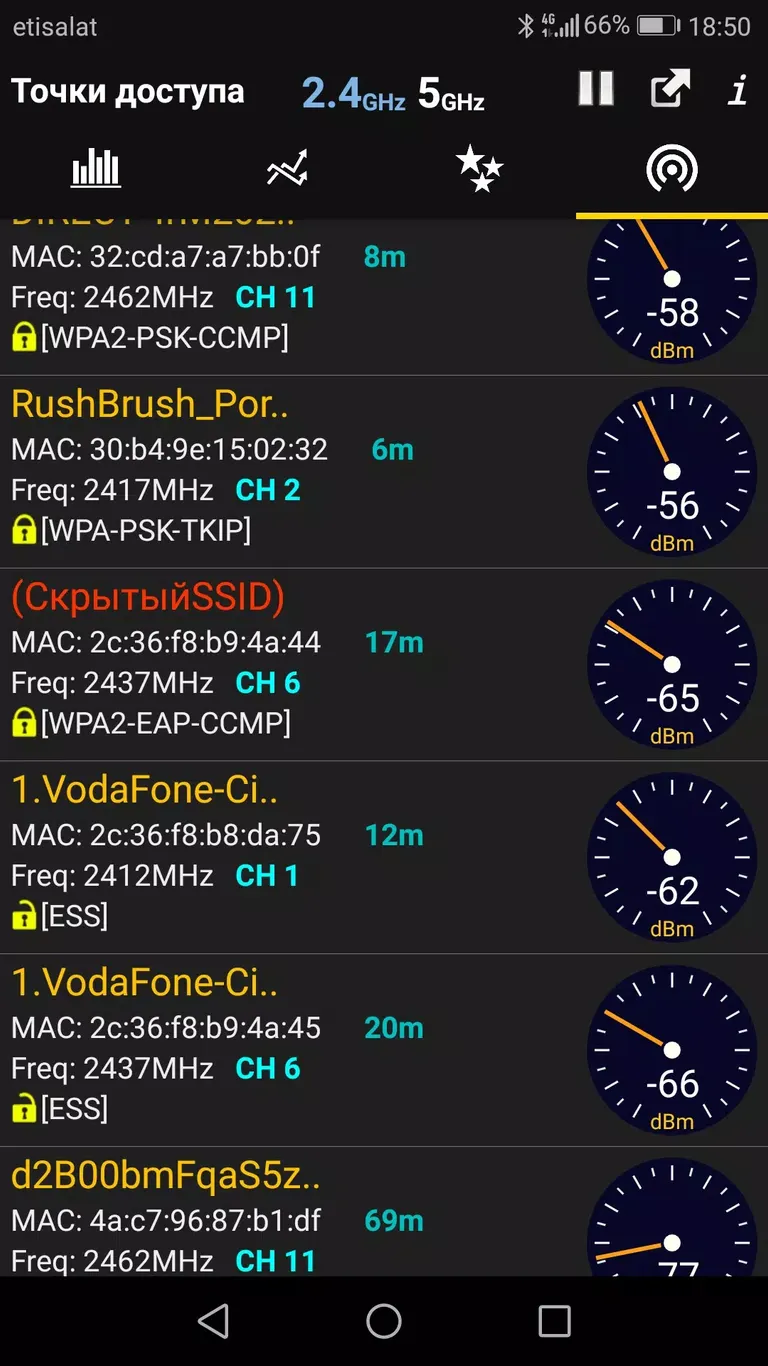Open the time graph view (line chart icon)
This screenshot has width=768, height=1366.
[x=288, y=168]
